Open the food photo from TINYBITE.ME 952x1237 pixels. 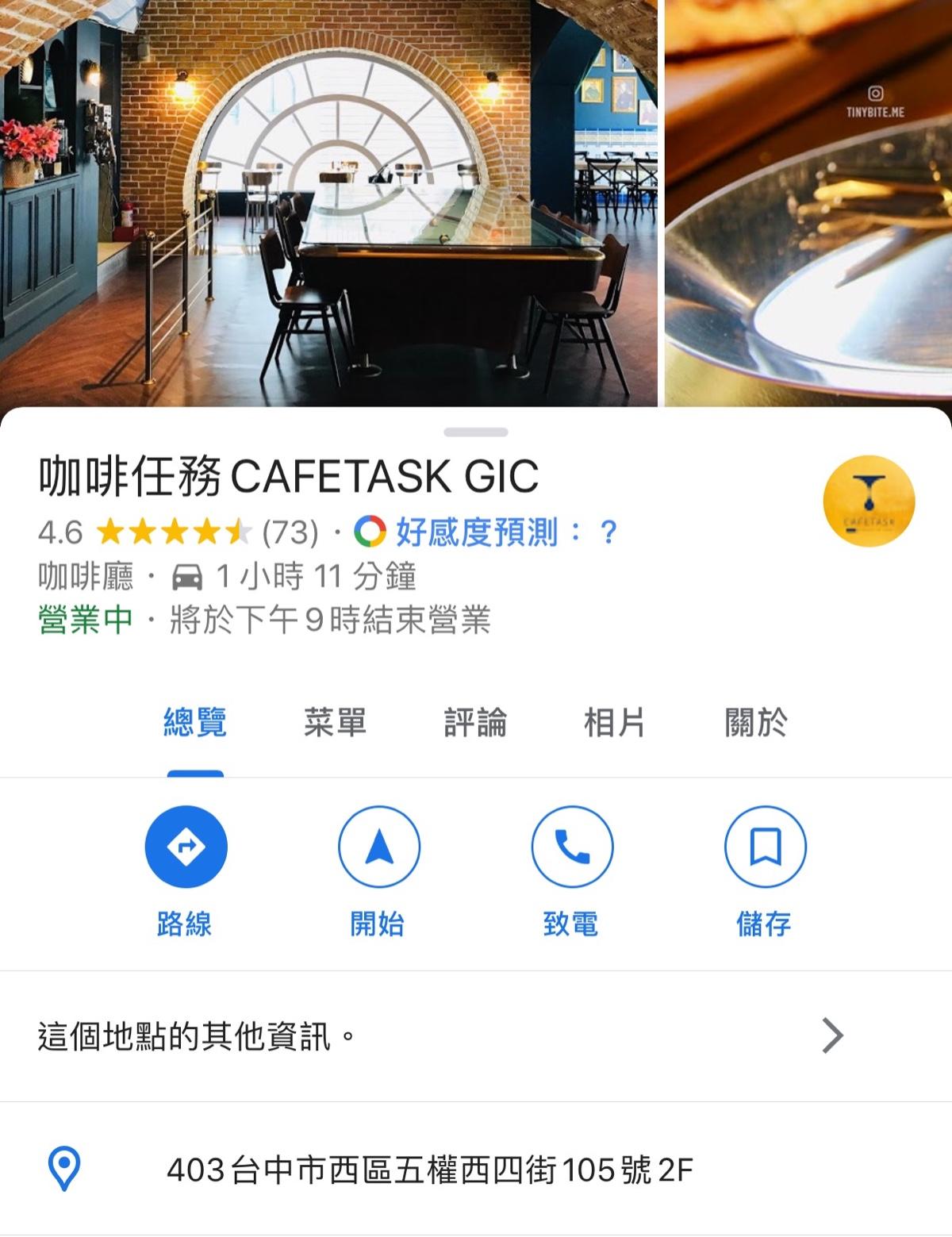808,202
